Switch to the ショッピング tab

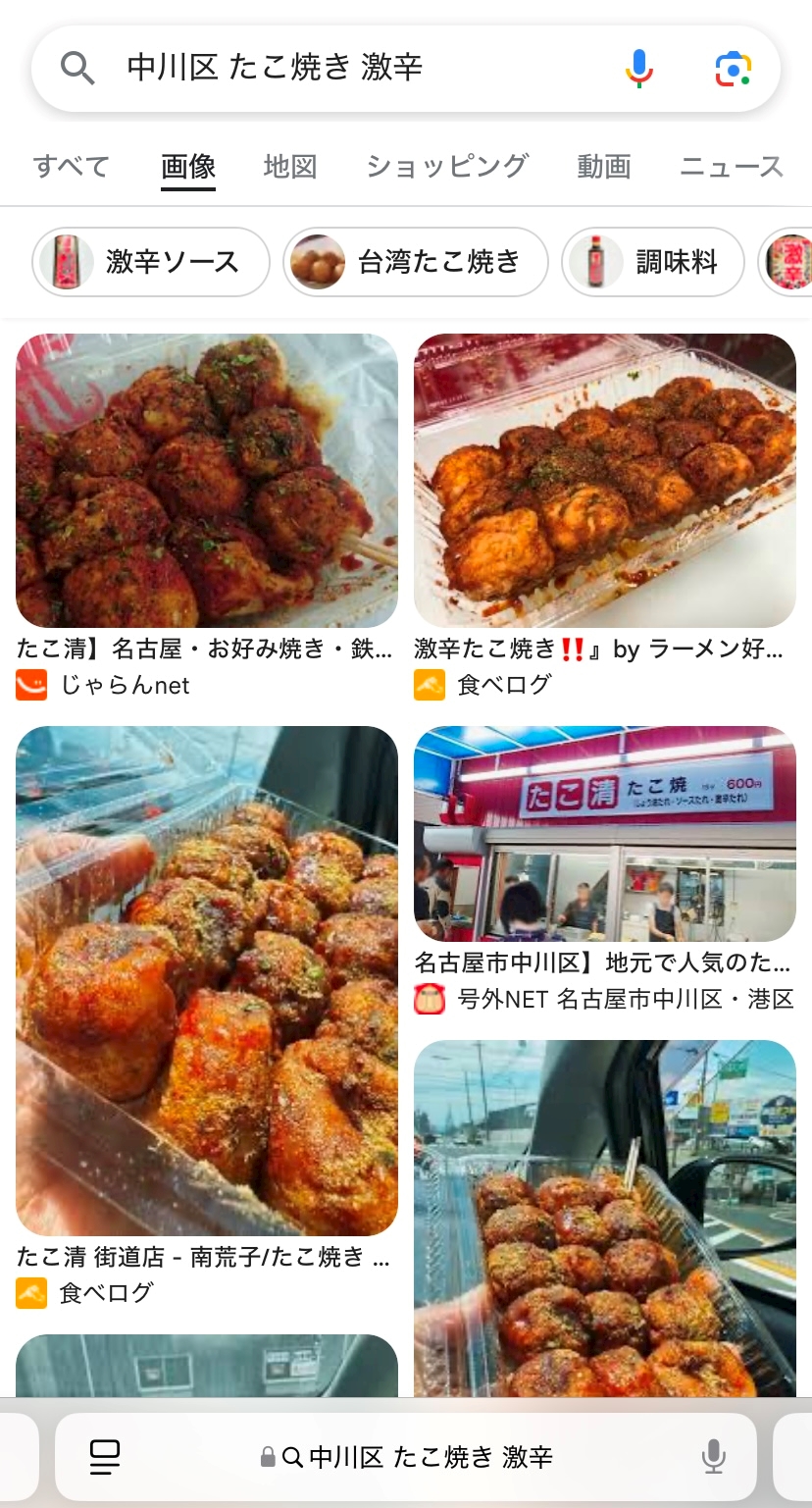[x=447, y=167]
